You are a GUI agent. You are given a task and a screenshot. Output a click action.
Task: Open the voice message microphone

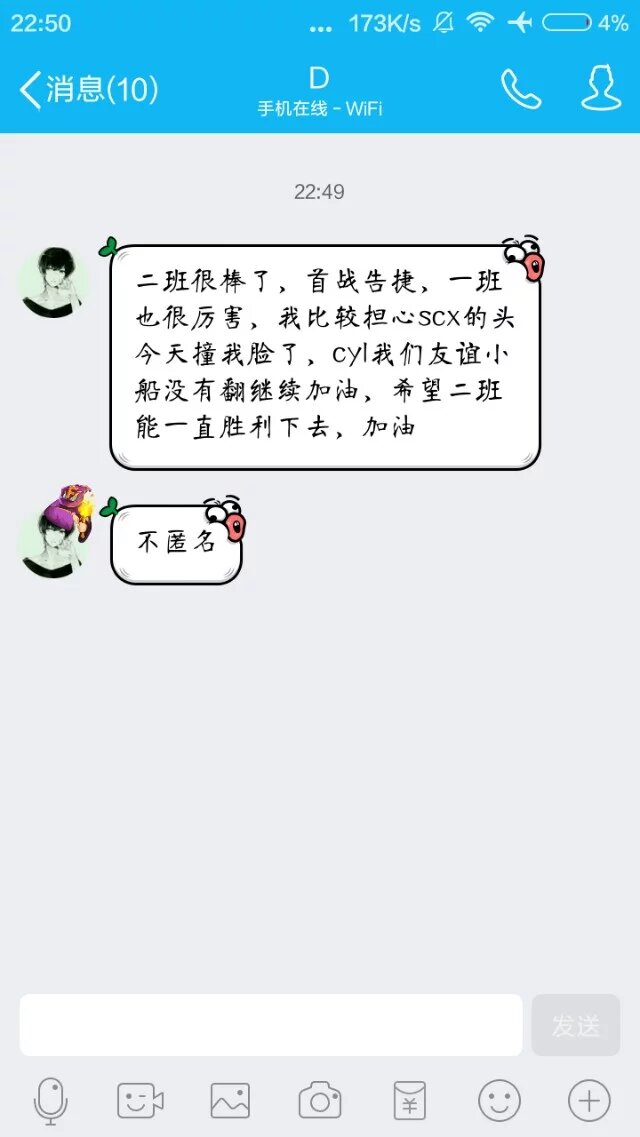click(x=50, y=1101)
